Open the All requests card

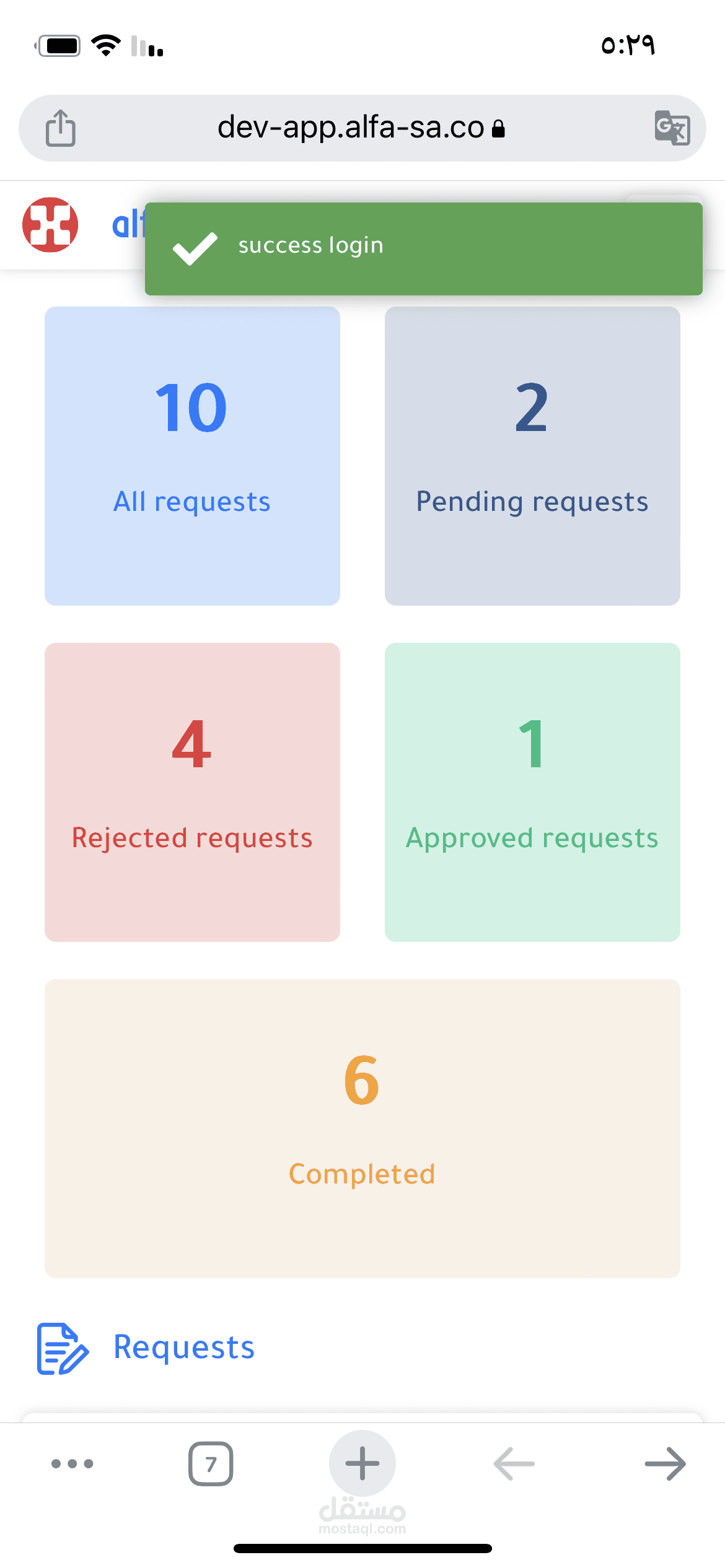[x=192, y=456]
